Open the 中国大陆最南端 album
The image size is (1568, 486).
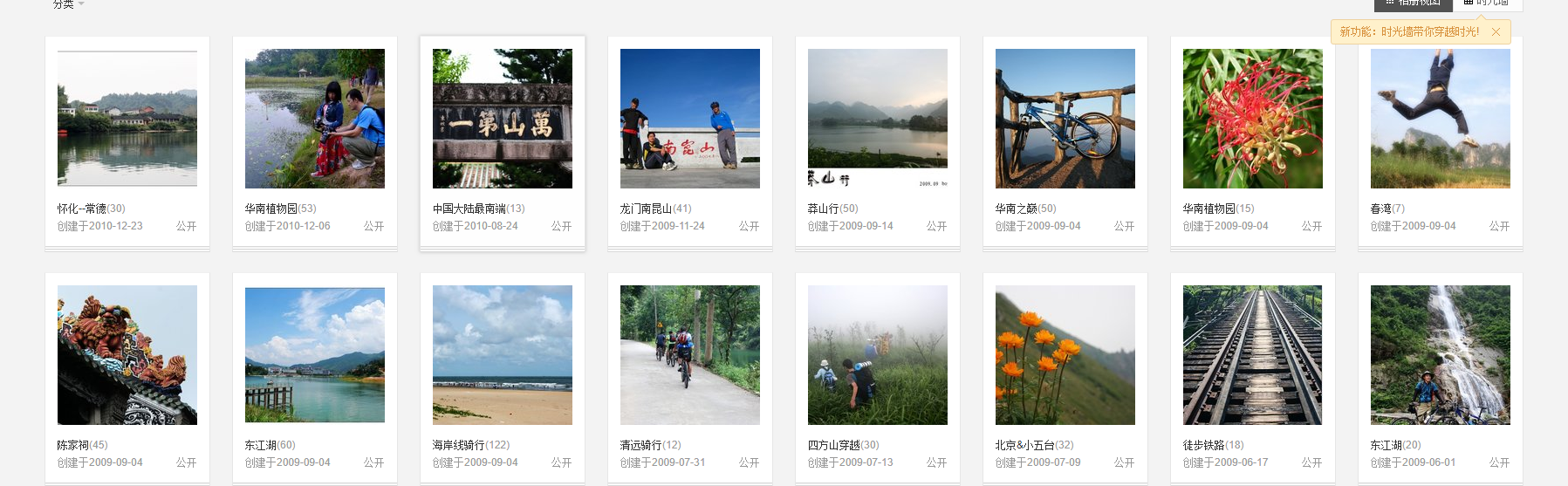(503, 119)
